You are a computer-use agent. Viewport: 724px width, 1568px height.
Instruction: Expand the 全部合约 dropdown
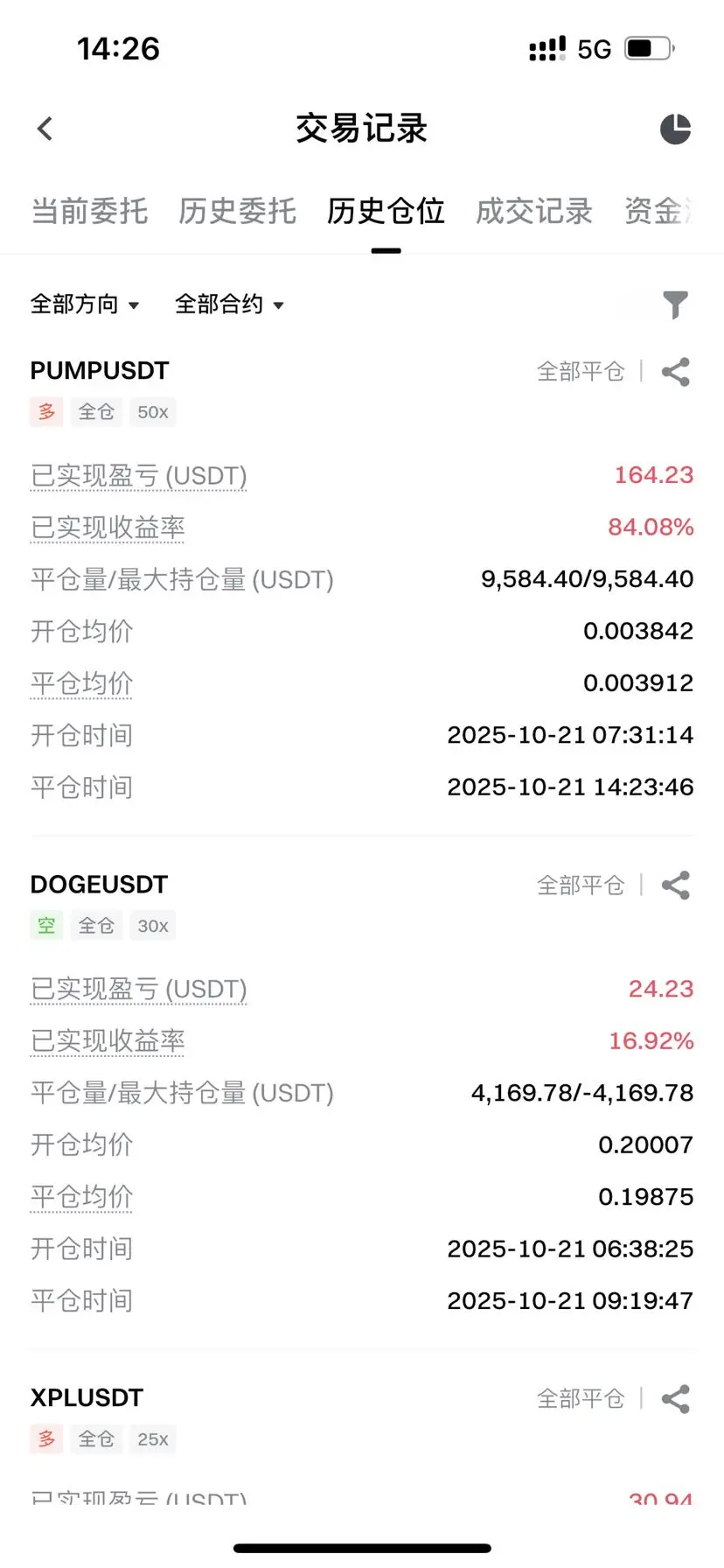(x=230, y=304)
